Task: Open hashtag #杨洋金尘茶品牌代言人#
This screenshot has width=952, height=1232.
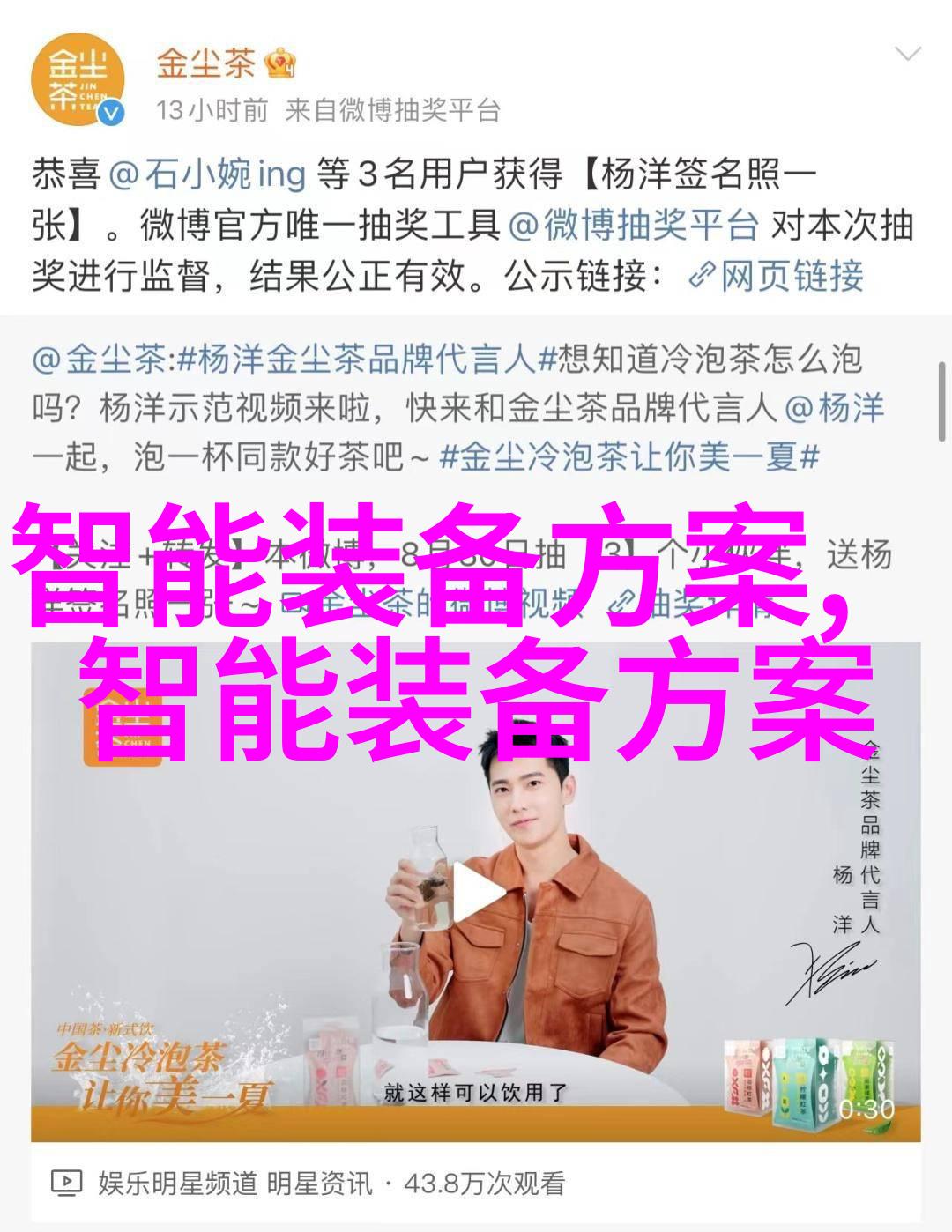Action: (x=357, y=360)
